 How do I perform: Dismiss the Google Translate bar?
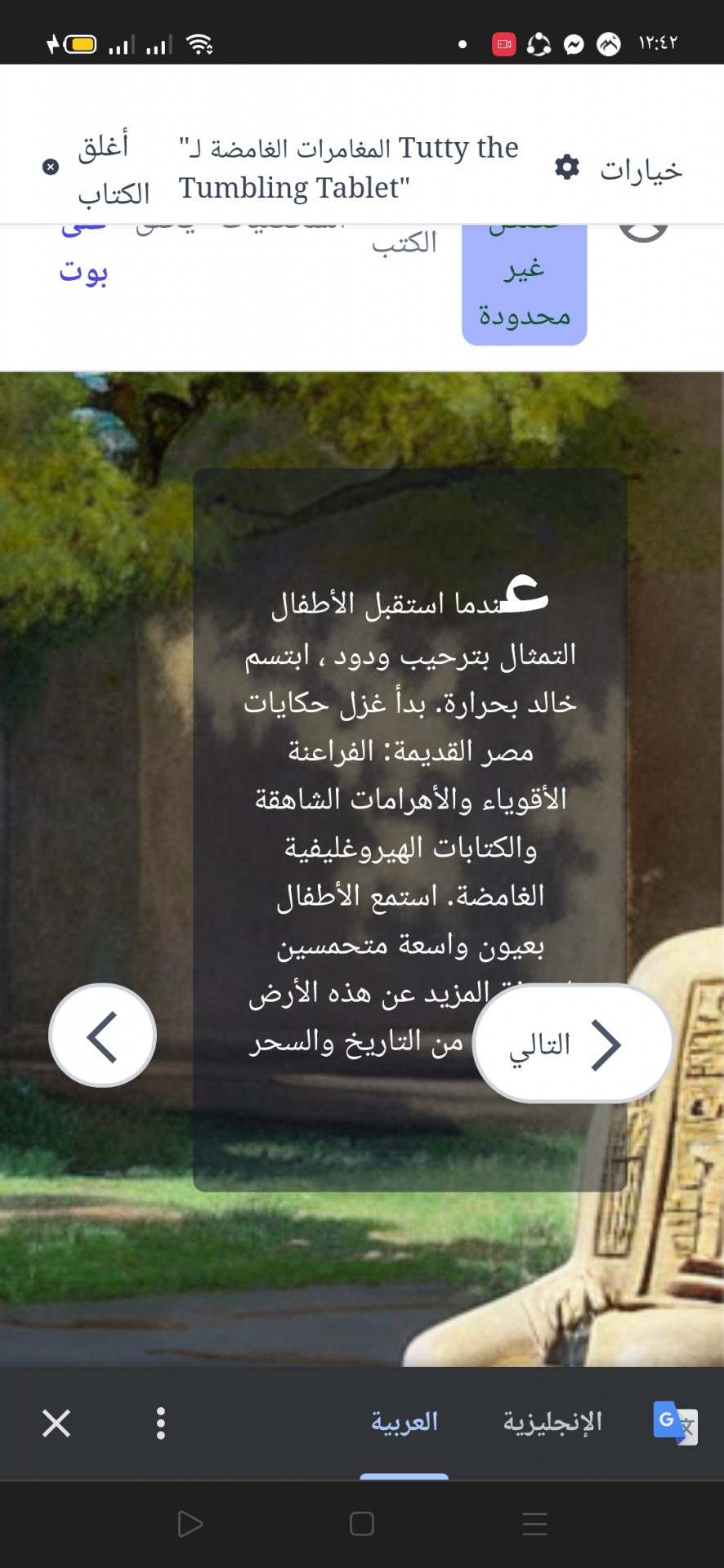pos(56,1423)
